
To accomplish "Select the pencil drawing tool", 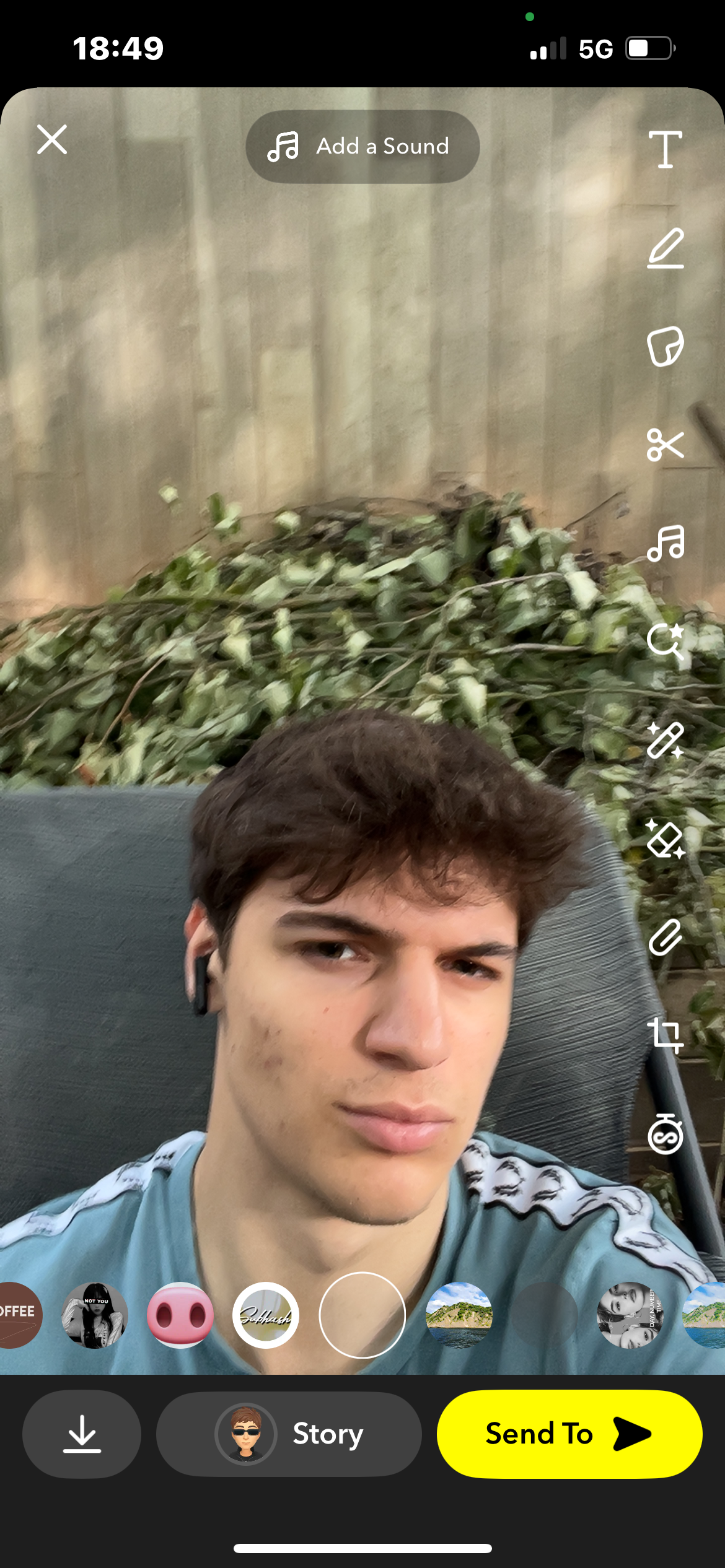I will coord(666,248).
